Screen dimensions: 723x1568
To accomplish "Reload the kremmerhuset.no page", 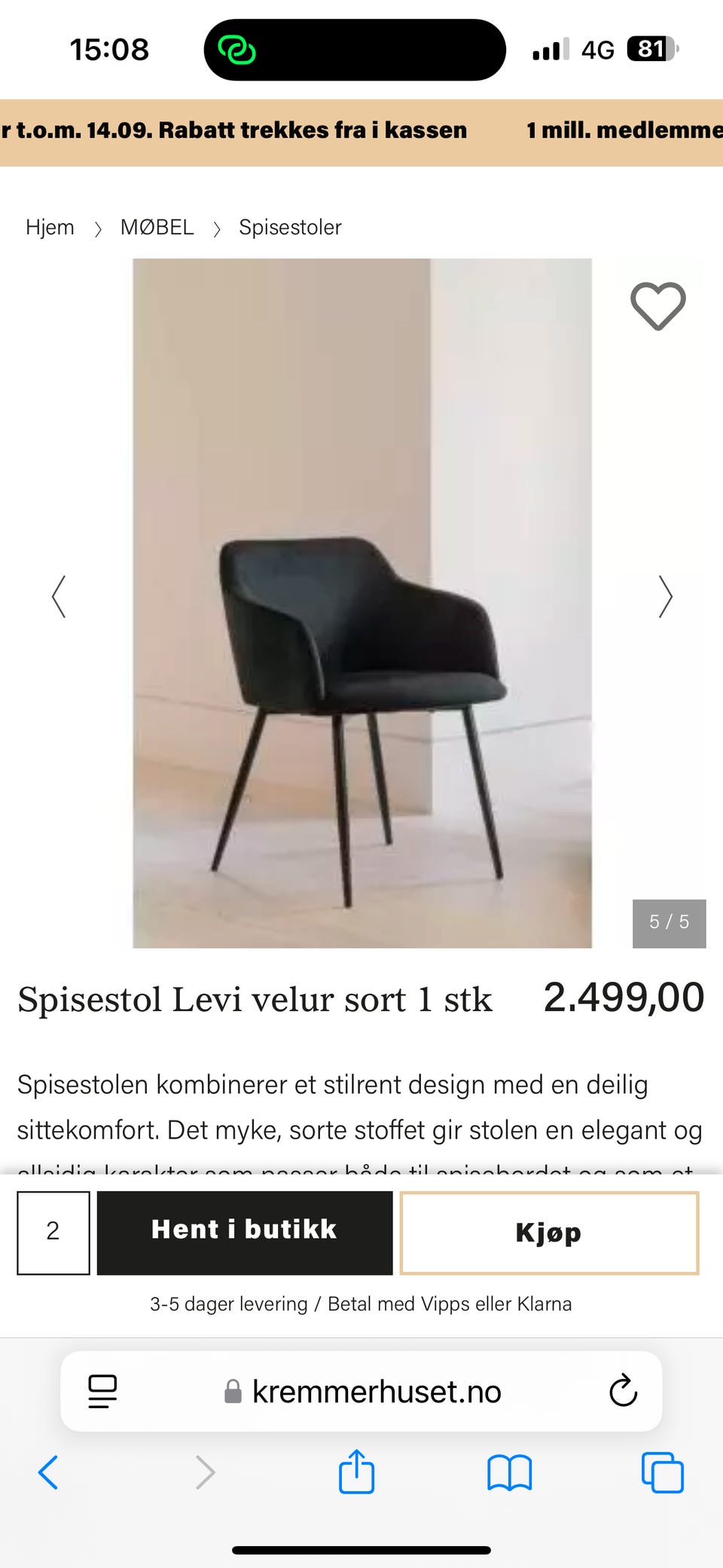I will (x=623, y=1391).
